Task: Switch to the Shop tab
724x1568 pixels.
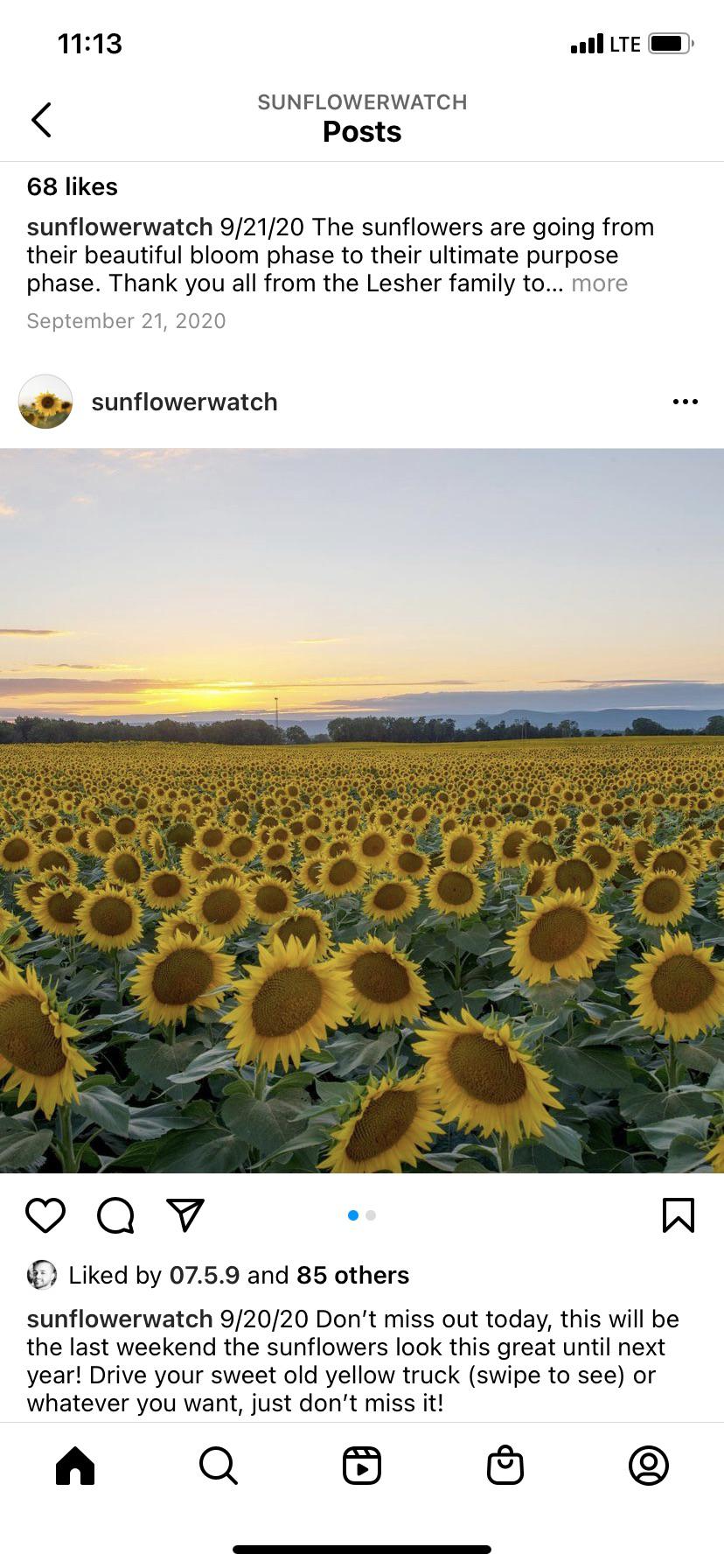Action: pos(505,1465)
